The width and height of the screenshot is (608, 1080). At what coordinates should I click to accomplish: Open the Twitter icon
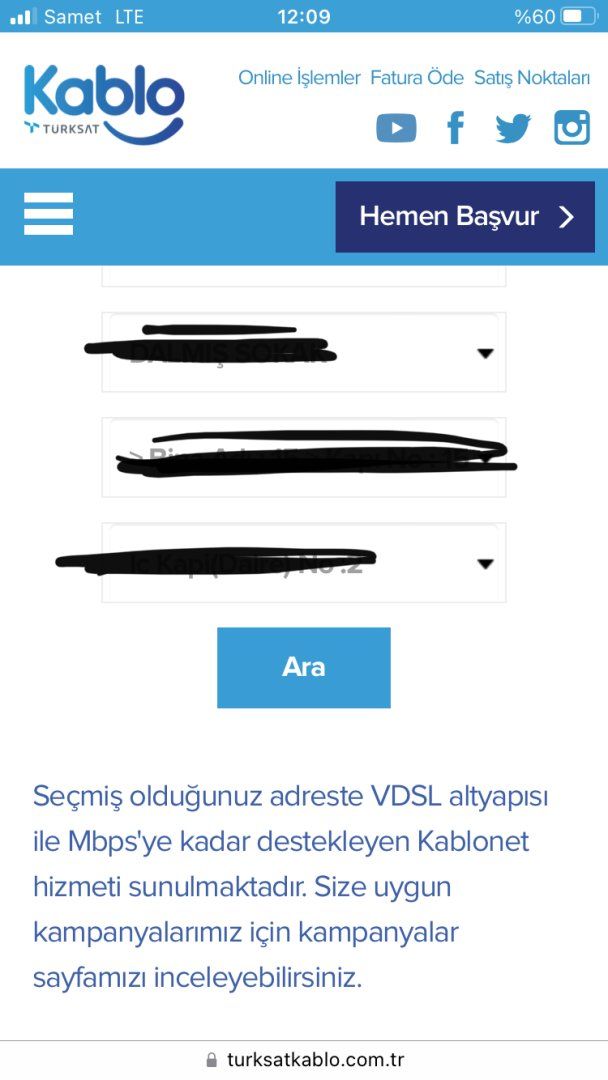(513, 128)
